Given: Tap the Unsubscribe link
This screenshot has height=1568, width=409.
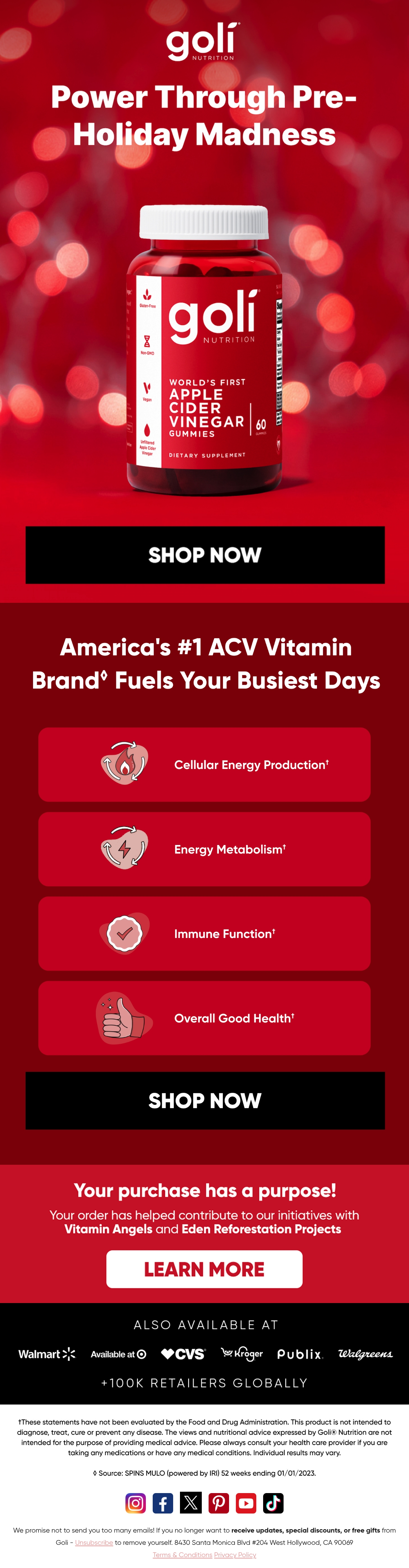Looking at the screenshot, I should click(x=94, y=1542).
